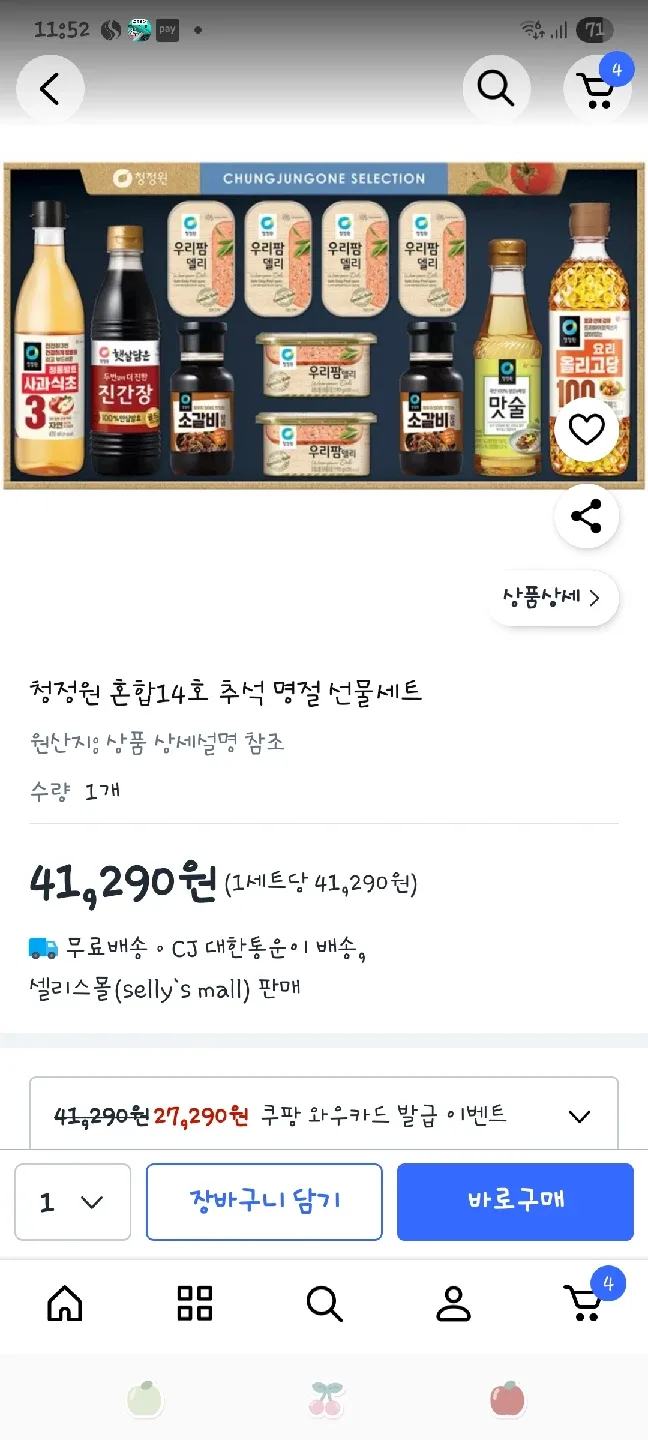Image resolution: width=648 pixels, height=1440 pixels.
Task: Go back to the previous page
Action: 49,90
